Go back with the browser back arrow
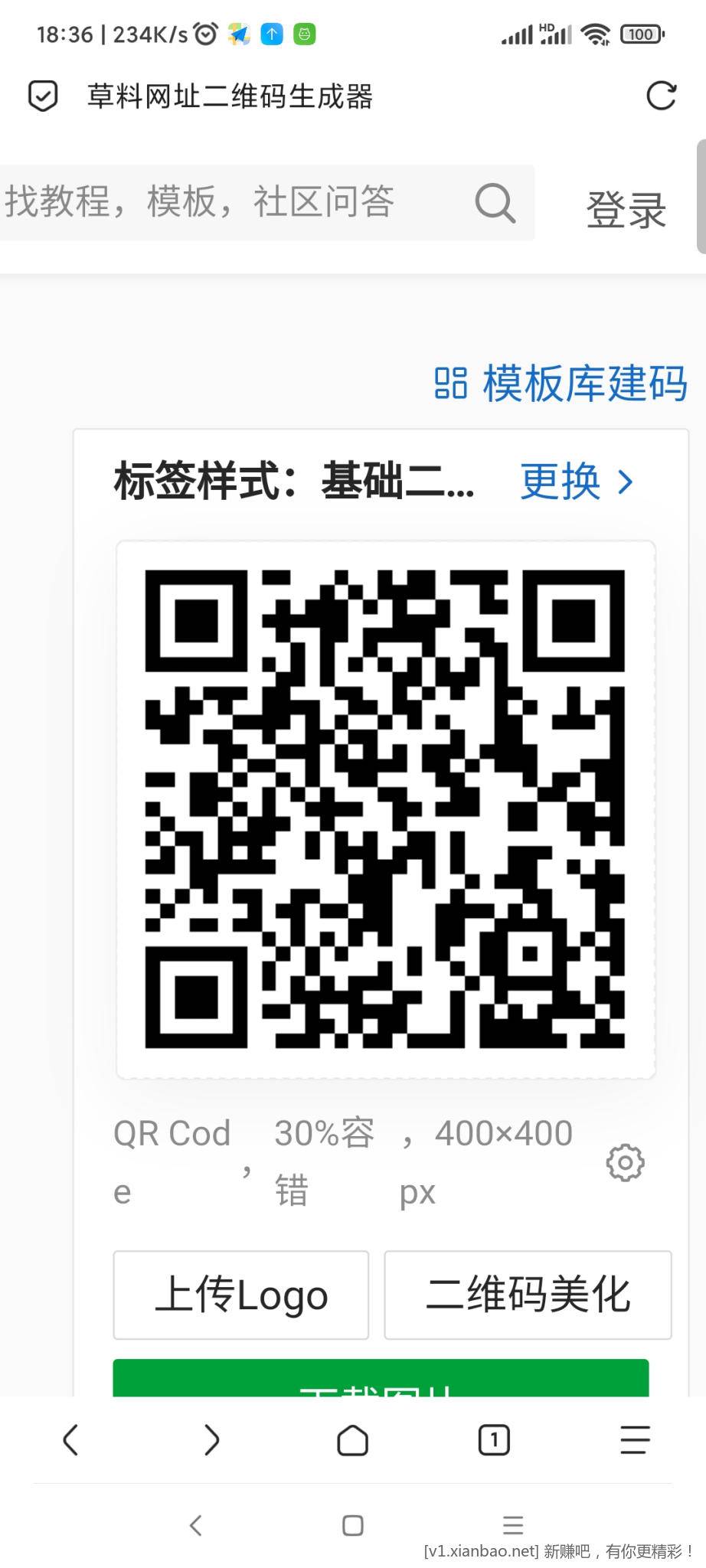This screenshot has height=1568, width=706. (70, 1440)
